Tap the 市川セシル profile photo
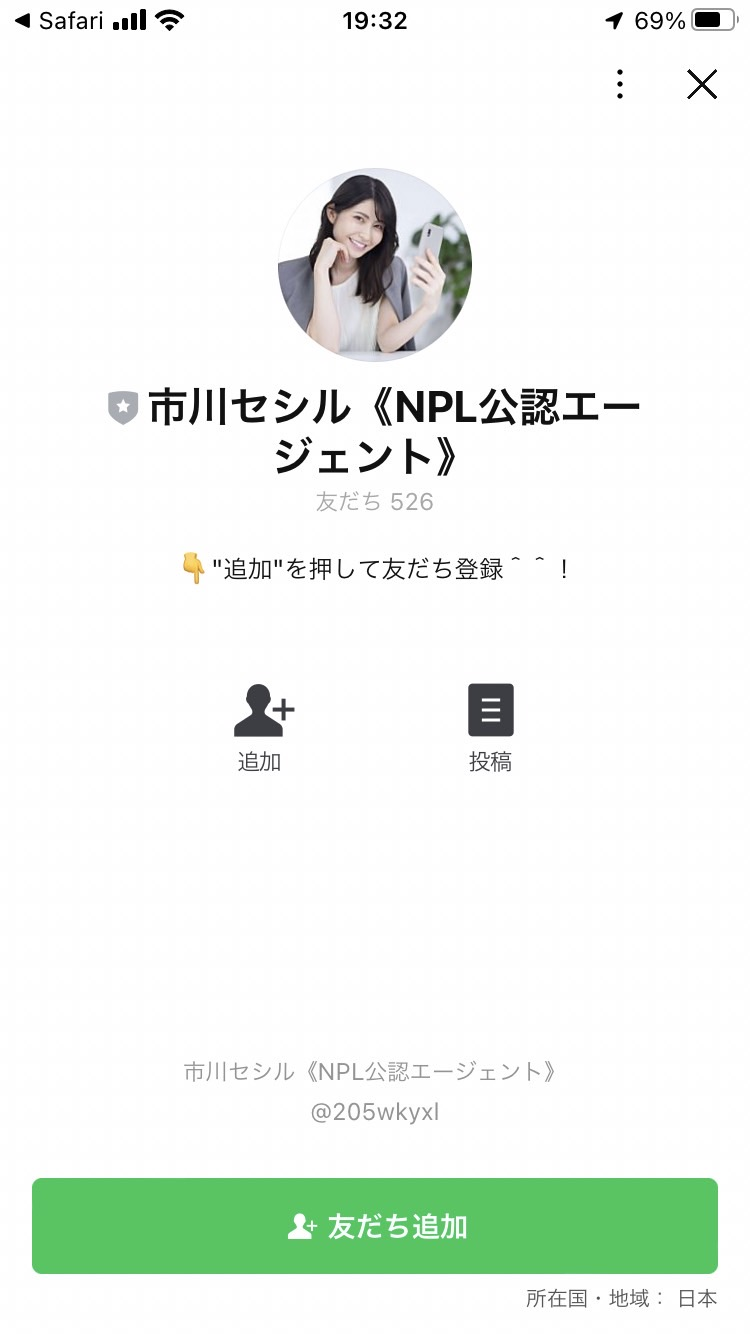Viewport: 750px width, 1334px height. pyautogui.click(x=375, y=264)
